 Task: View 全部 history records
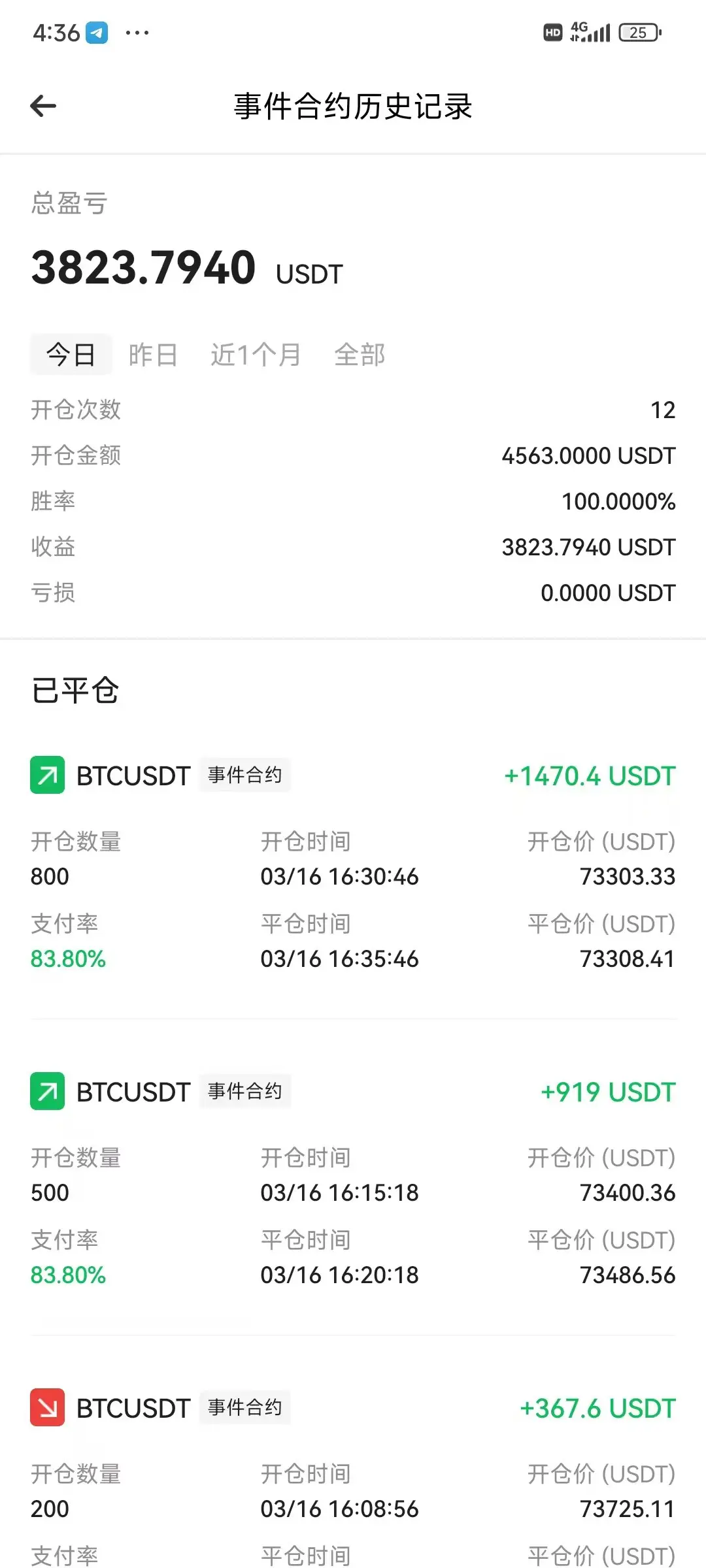tap(360, 355)
